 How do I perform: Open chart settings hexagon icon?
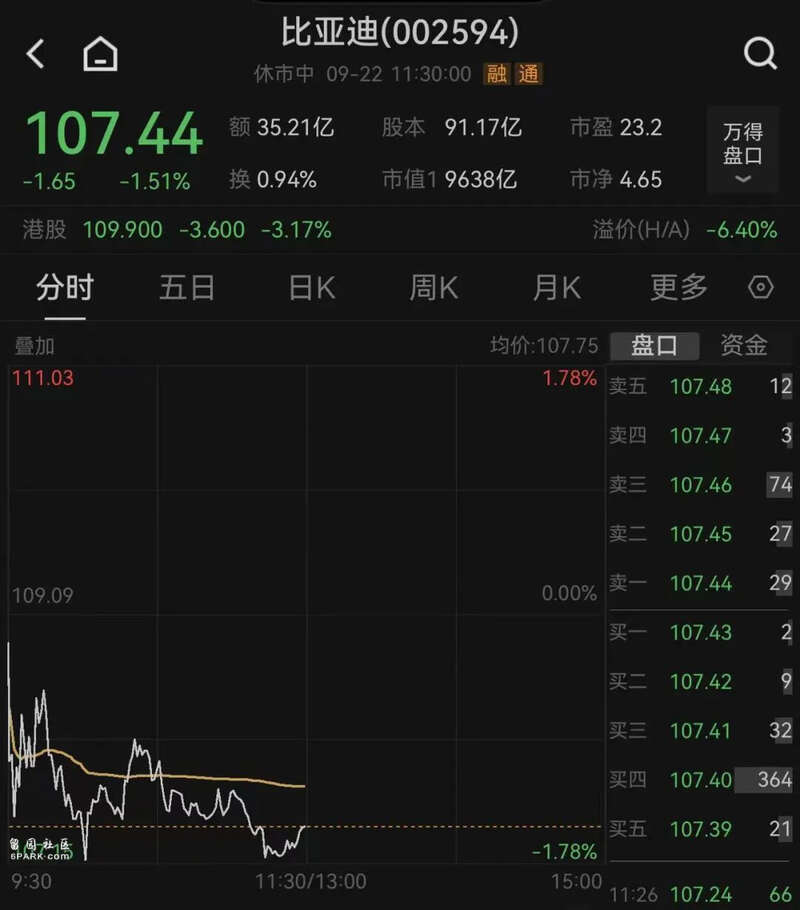[x=761, y=288]
